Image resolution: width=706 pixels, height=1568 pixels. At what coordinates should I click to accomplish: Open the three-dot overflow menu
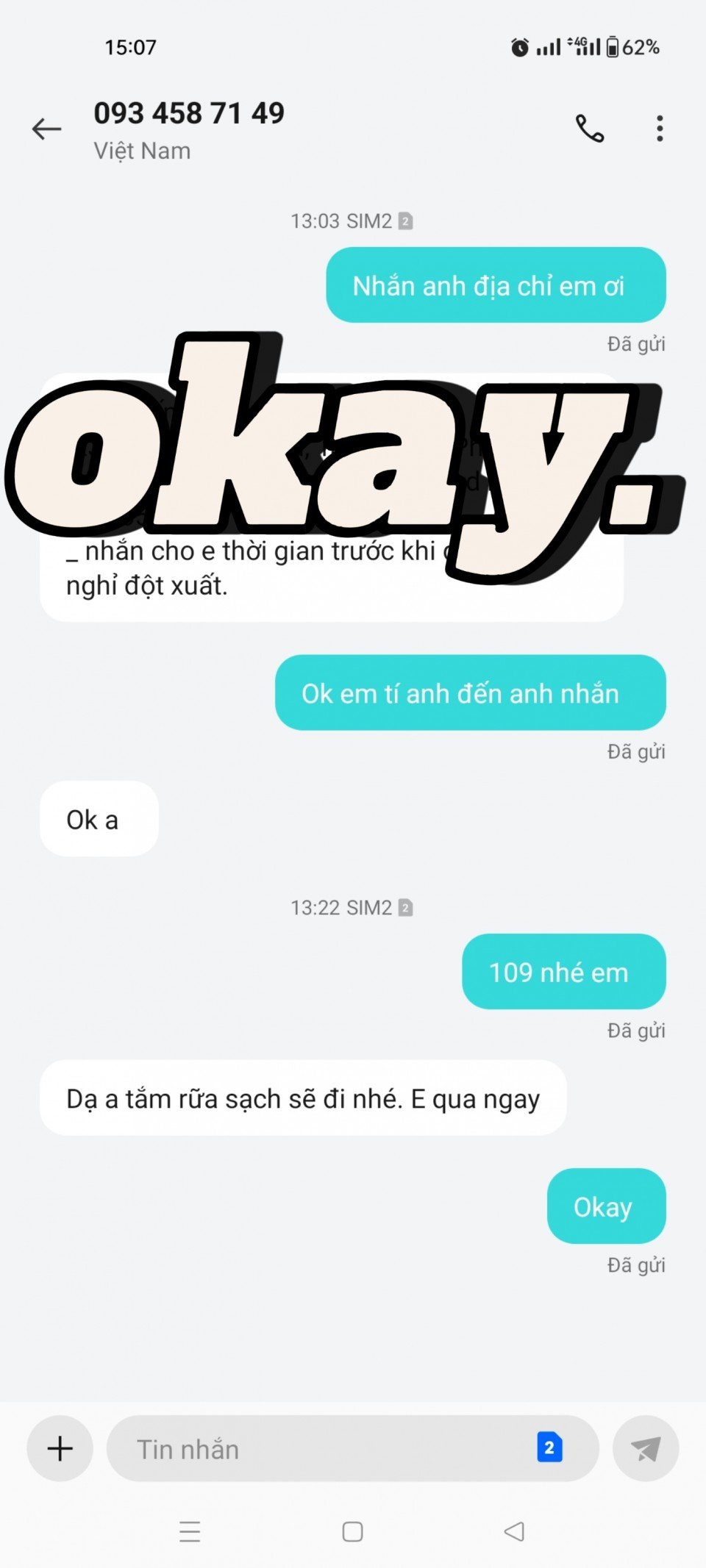point(660,129)
